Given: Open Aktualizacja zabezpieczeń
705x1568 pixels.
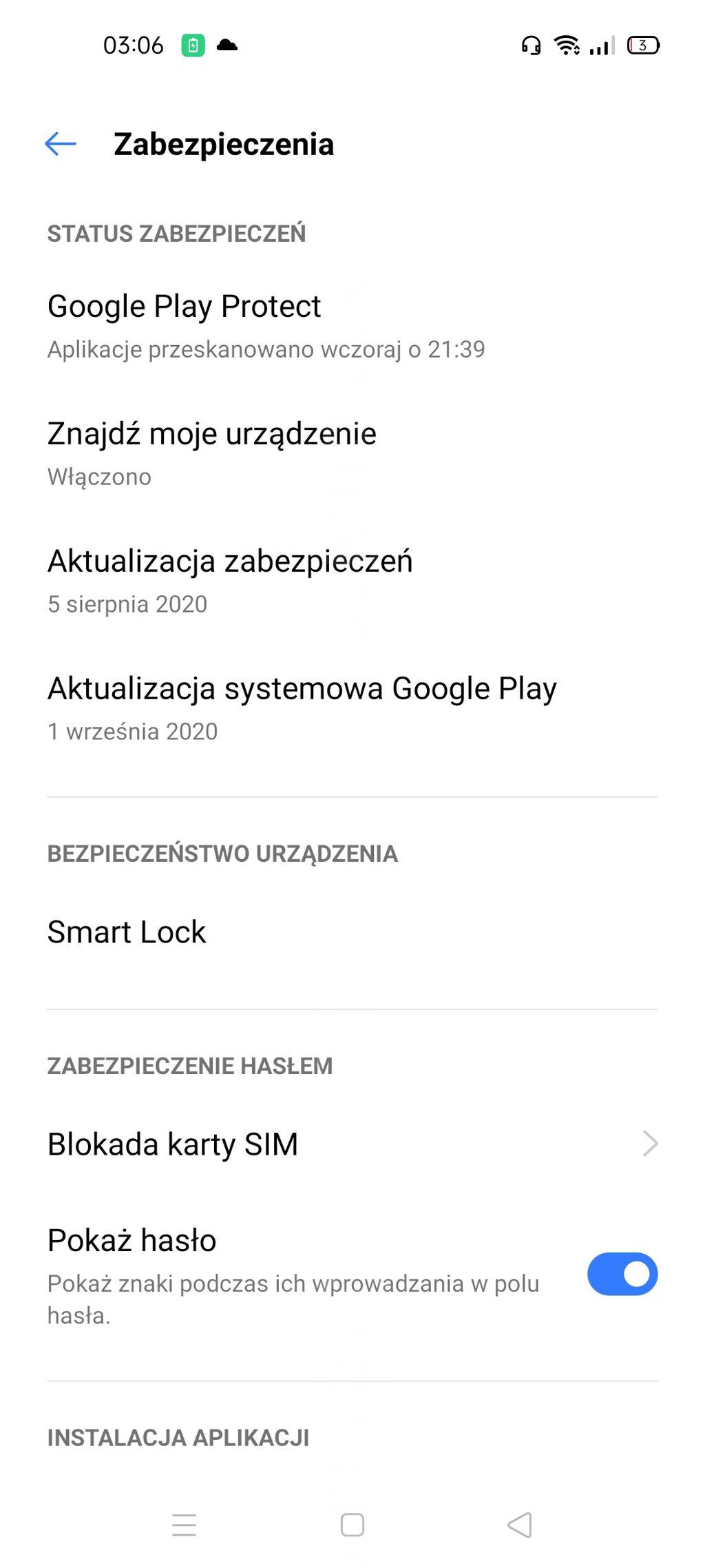Looking at the screenshot, I should [352, 581].
